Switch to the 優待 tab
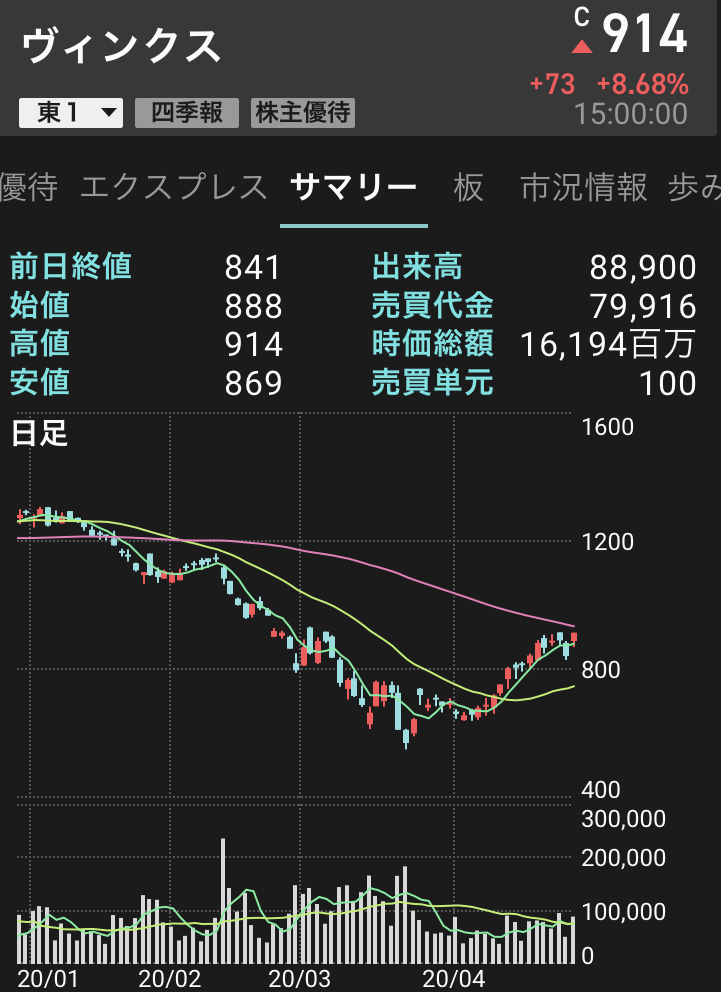The height and width of the screenshot is (992, 721). click(x=29, y=187)
